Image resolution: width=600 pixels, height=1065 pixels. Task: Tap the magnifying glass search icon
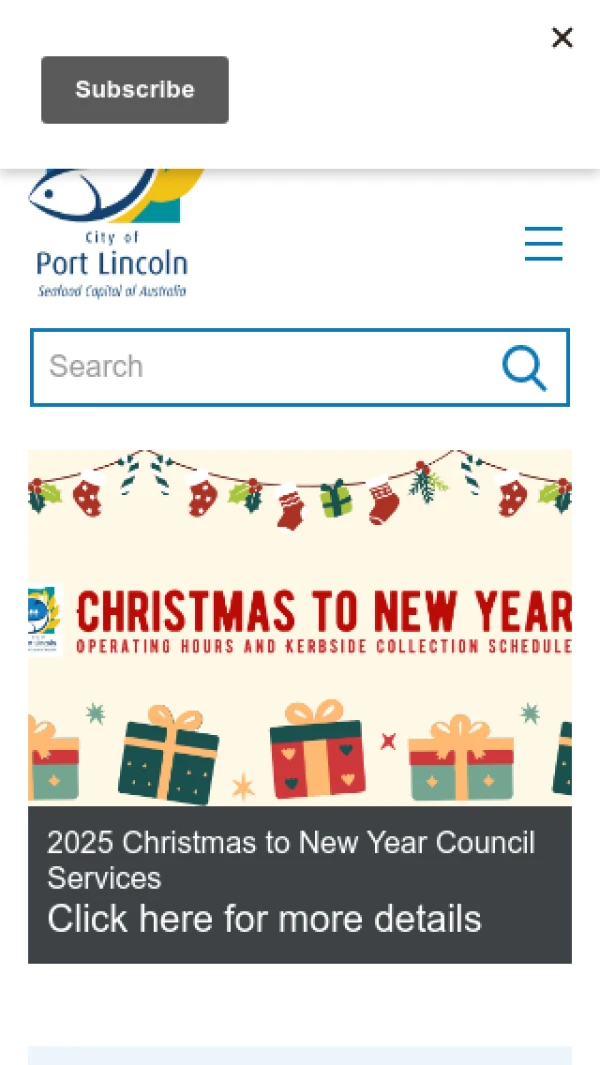click(x=524, y=368)
